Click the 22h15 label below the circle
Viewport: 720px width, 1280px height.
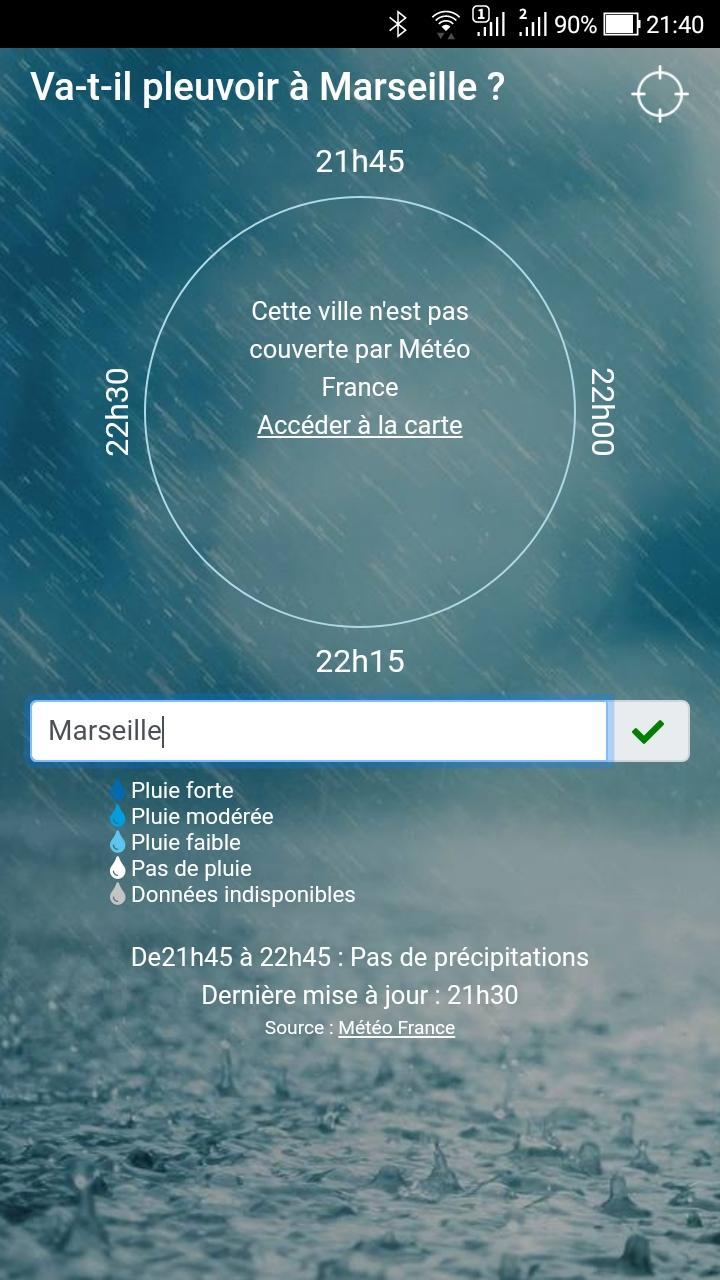(x=360, y=660)
